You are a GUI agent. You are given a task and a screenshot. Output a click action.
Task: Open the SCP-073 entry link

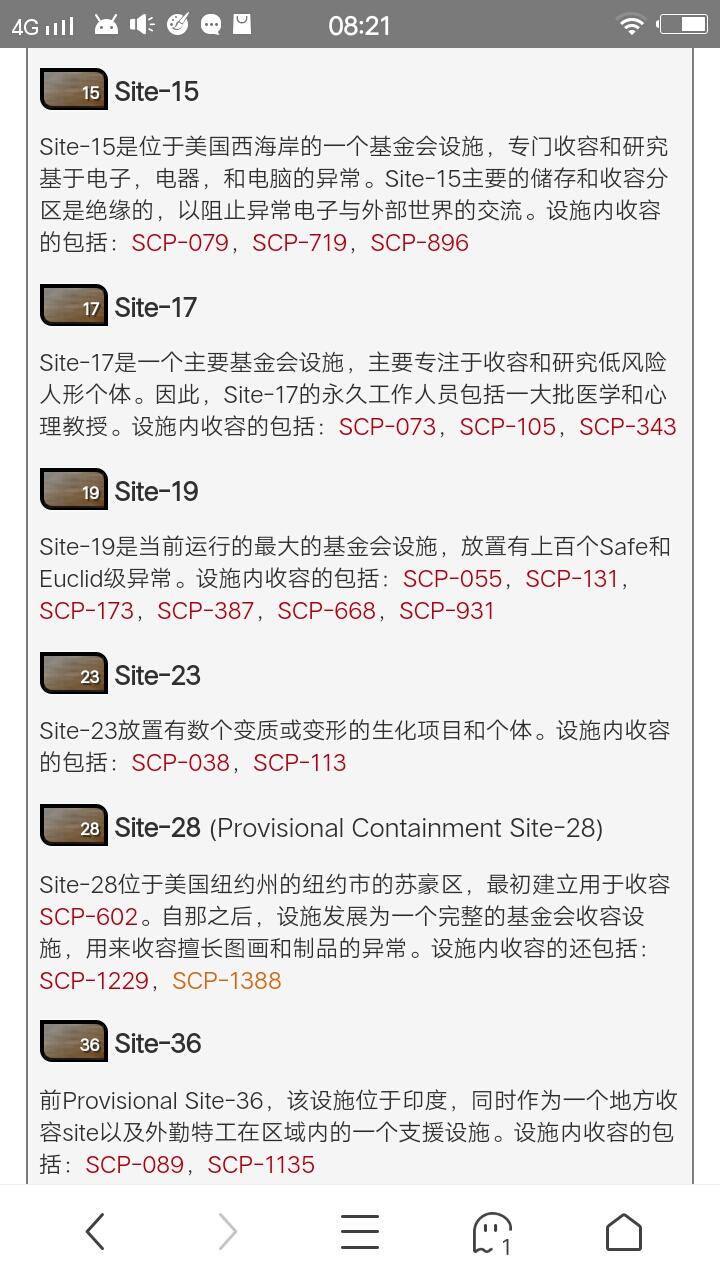387,427
